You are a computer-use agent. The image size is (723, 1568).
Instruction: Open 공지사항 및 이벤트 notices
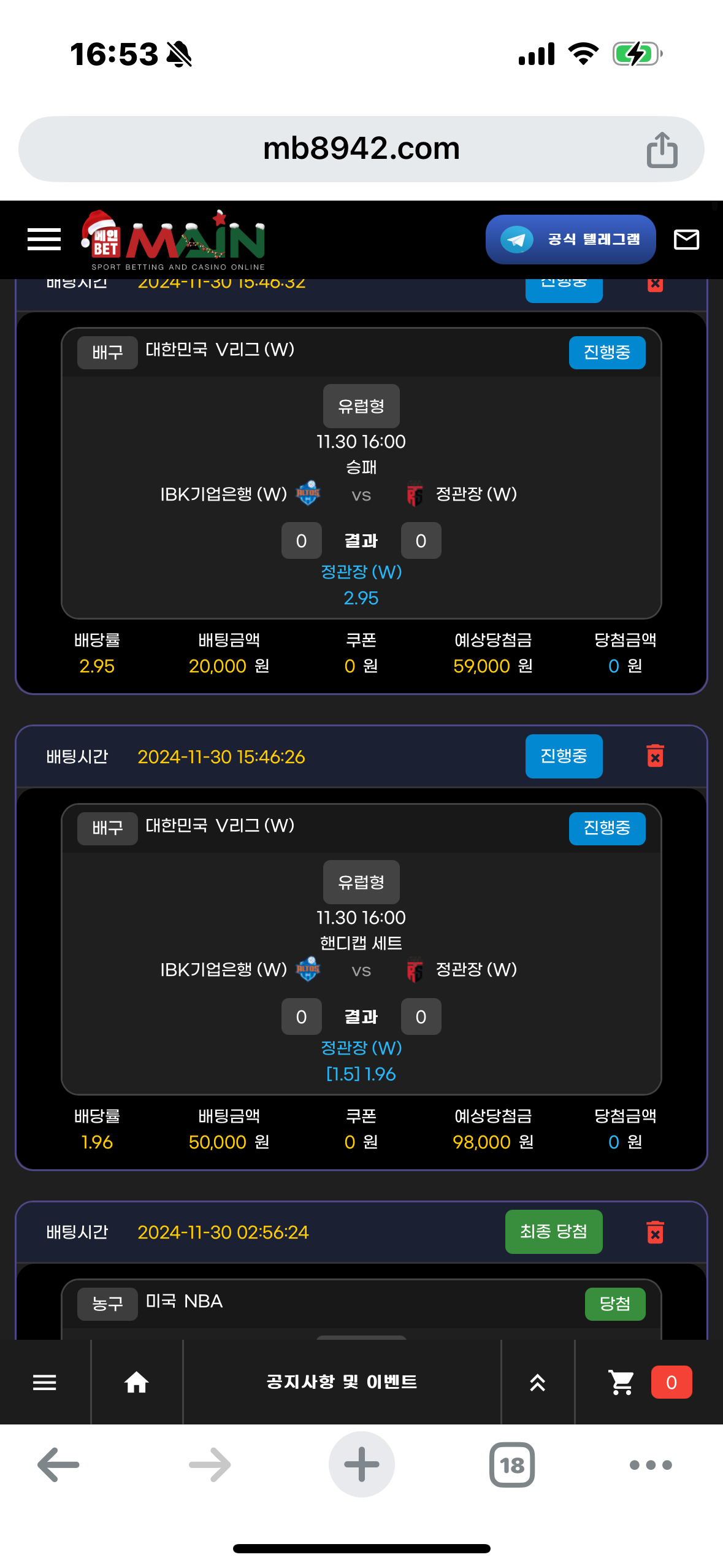click(x=342, y=1382)
